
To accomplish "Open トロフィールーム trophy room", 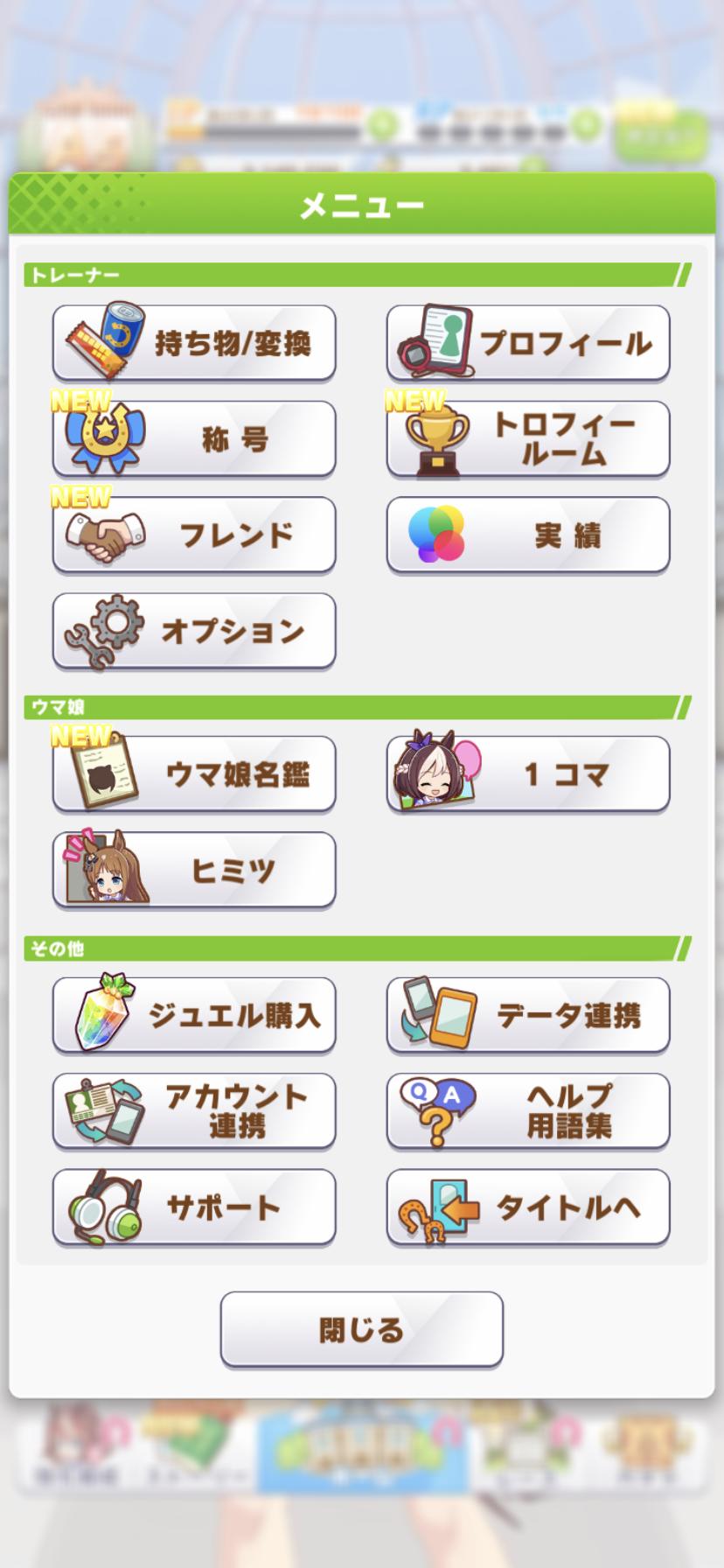I will pos(528,439).
